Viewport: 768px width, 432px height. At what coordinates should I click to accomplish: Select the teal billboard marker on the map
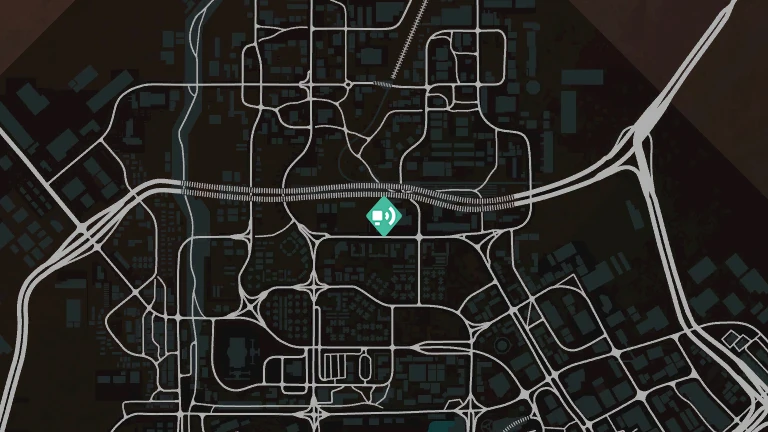coord(382,215)
